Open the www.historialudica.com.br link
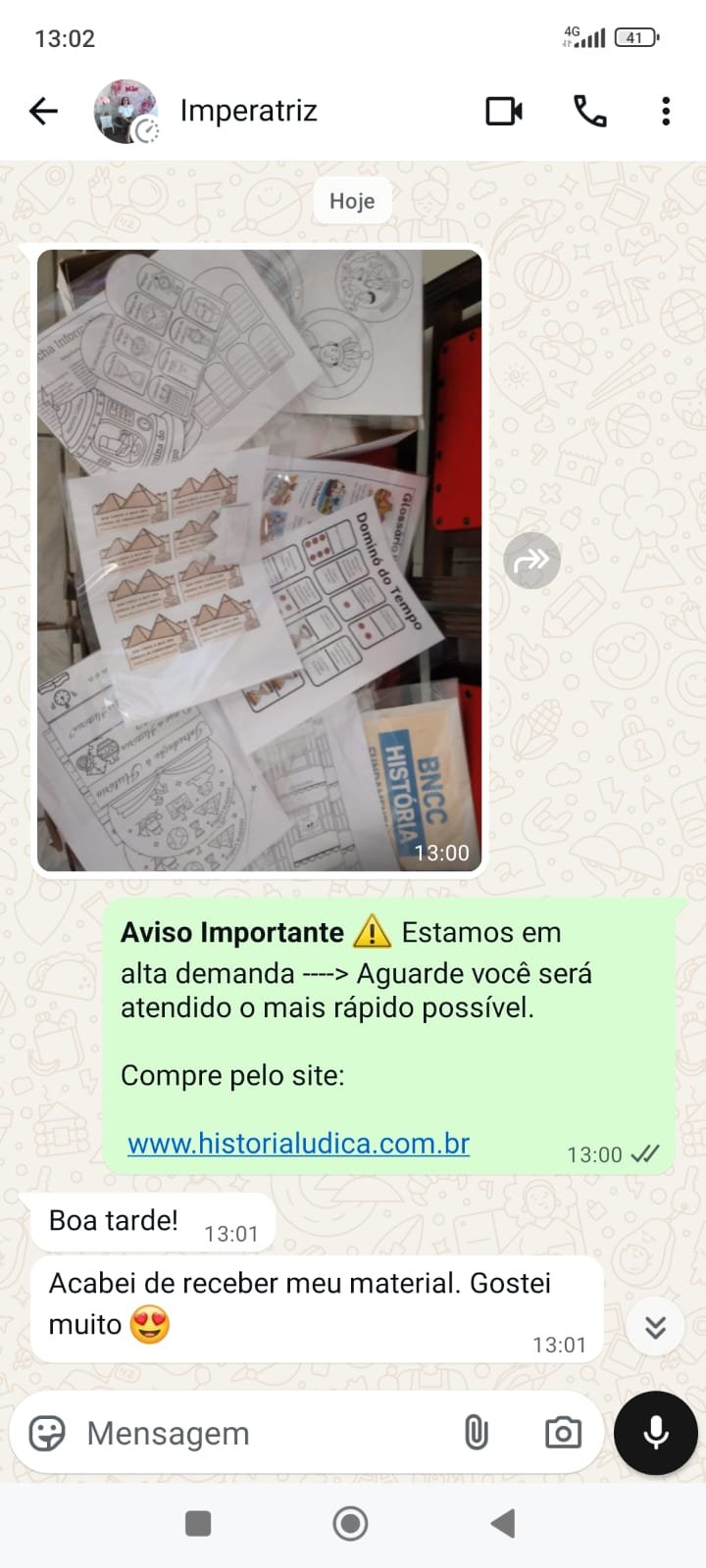706x1568 pixels. [x=298, y=1144]
